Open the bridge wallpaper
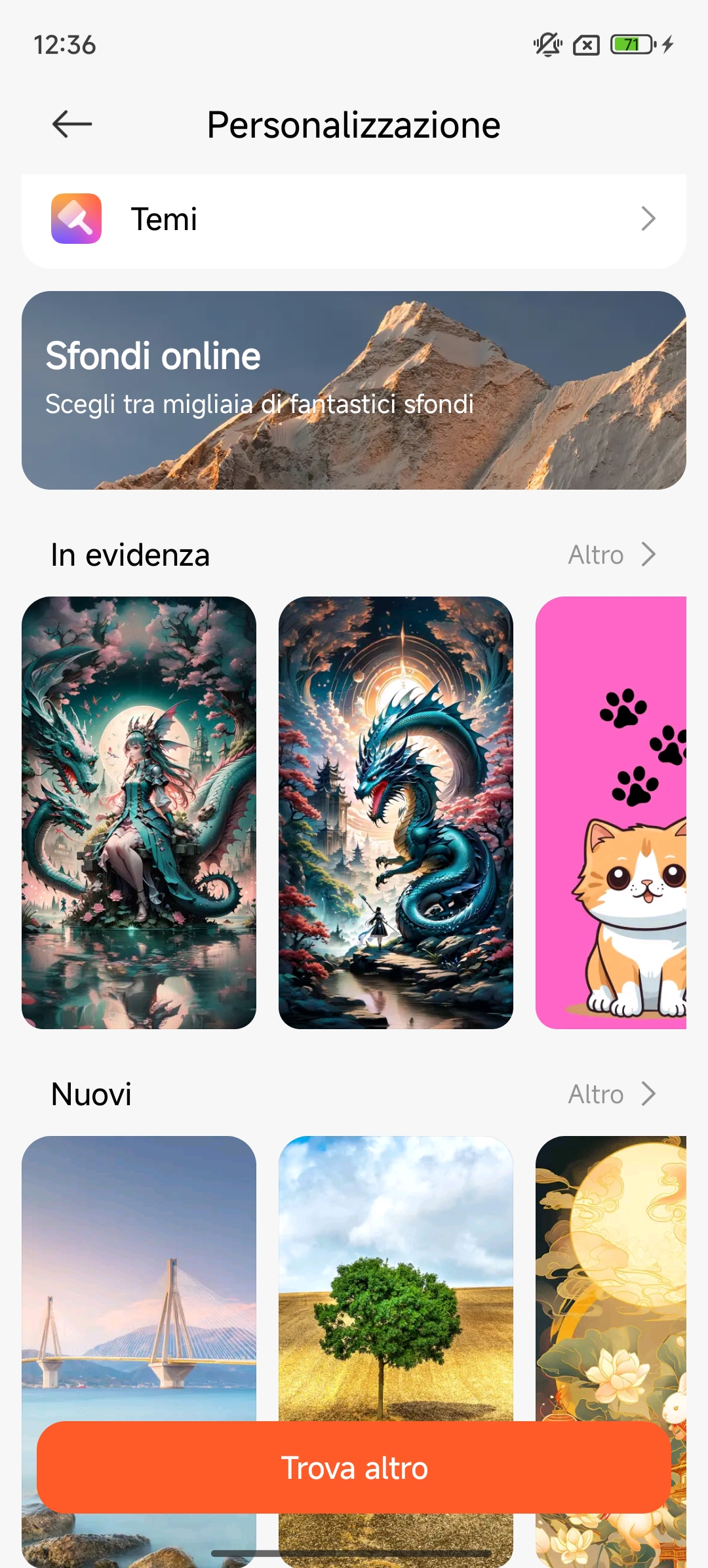708x1568 pixels. 139,1278
